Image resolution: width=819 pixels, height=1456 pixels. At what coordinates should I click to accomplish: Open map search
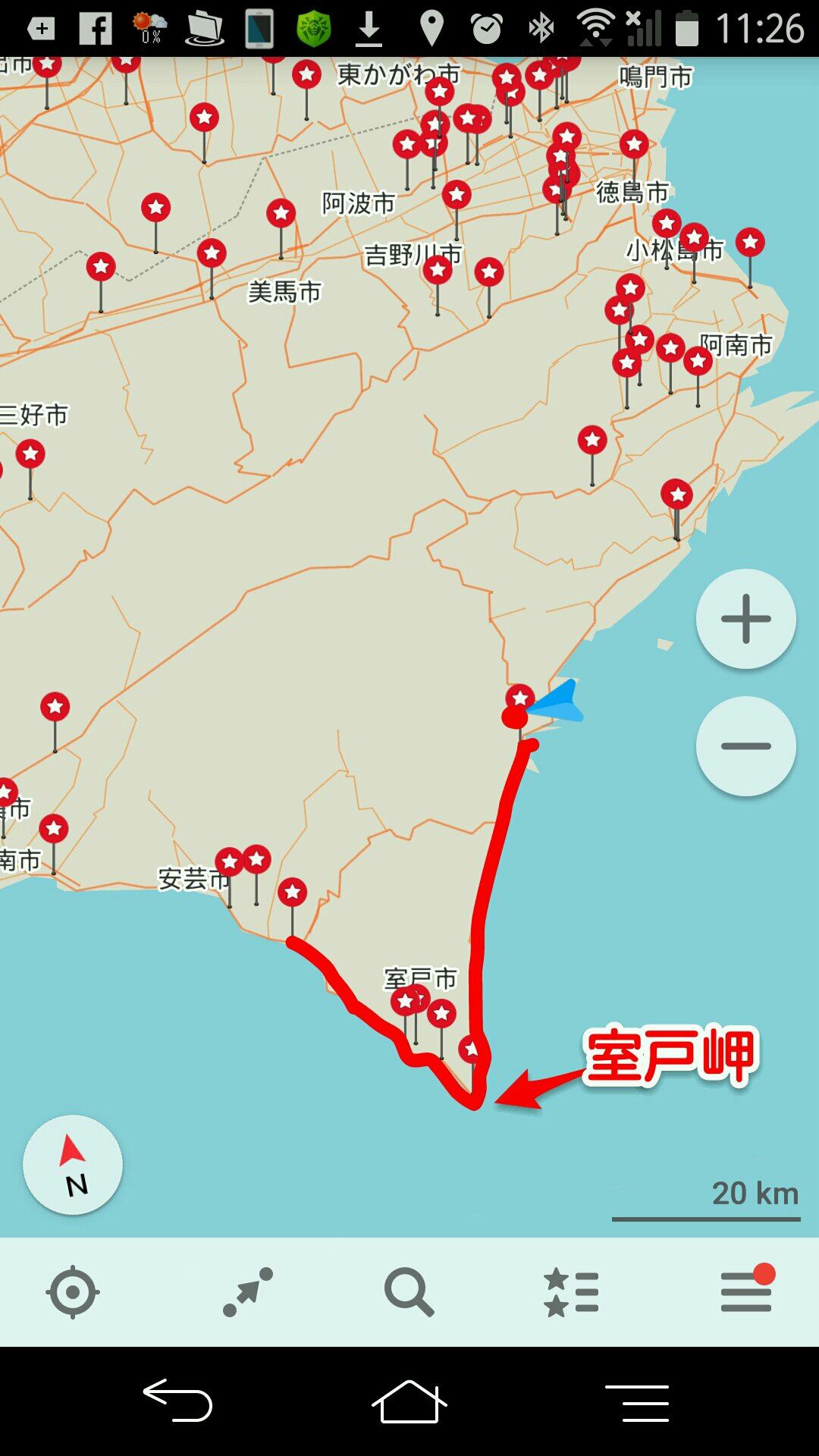click(409, 1291)
